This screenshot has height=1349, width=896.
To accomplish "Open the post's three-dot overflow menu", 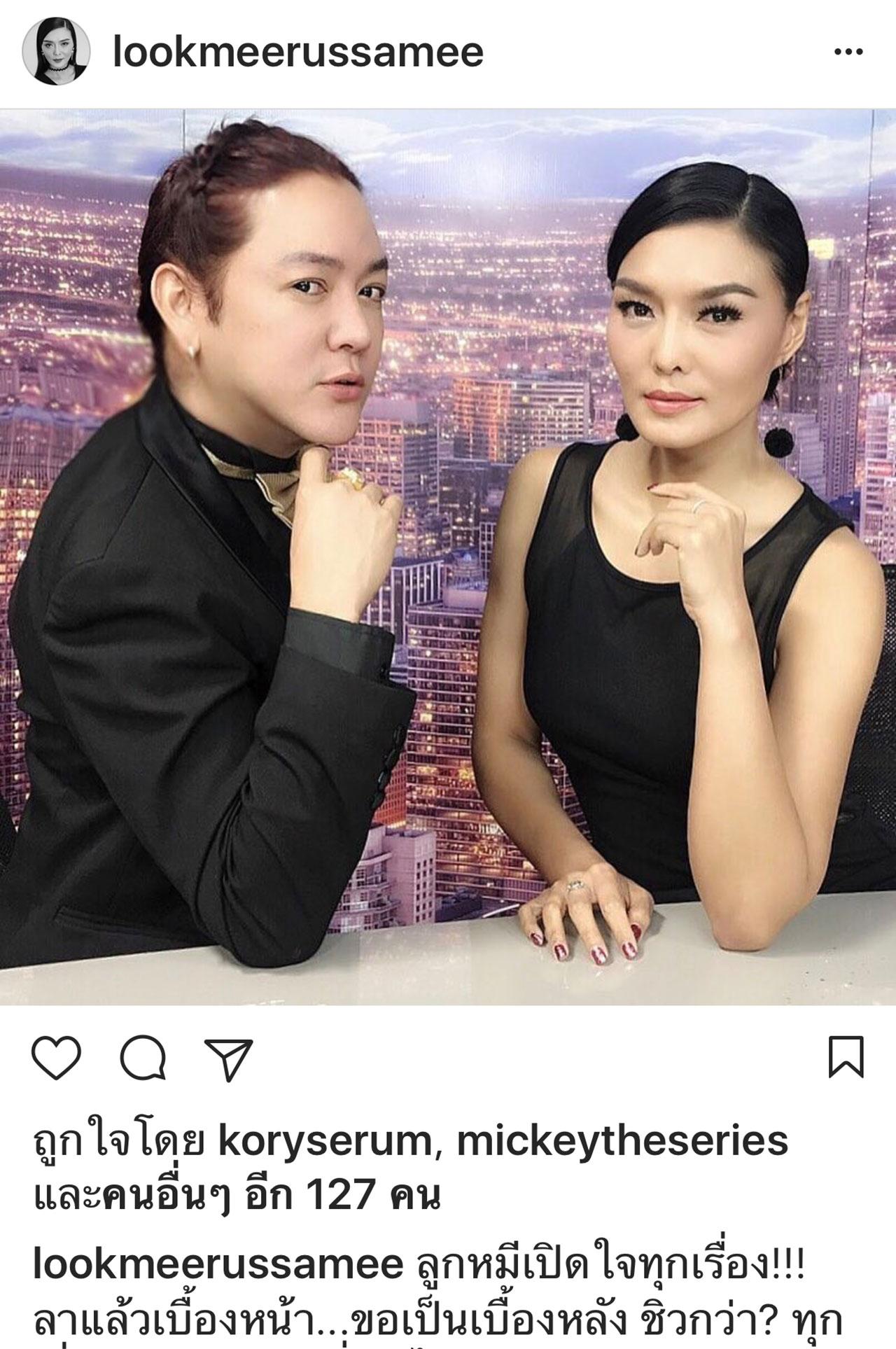I will click(849, 52).
